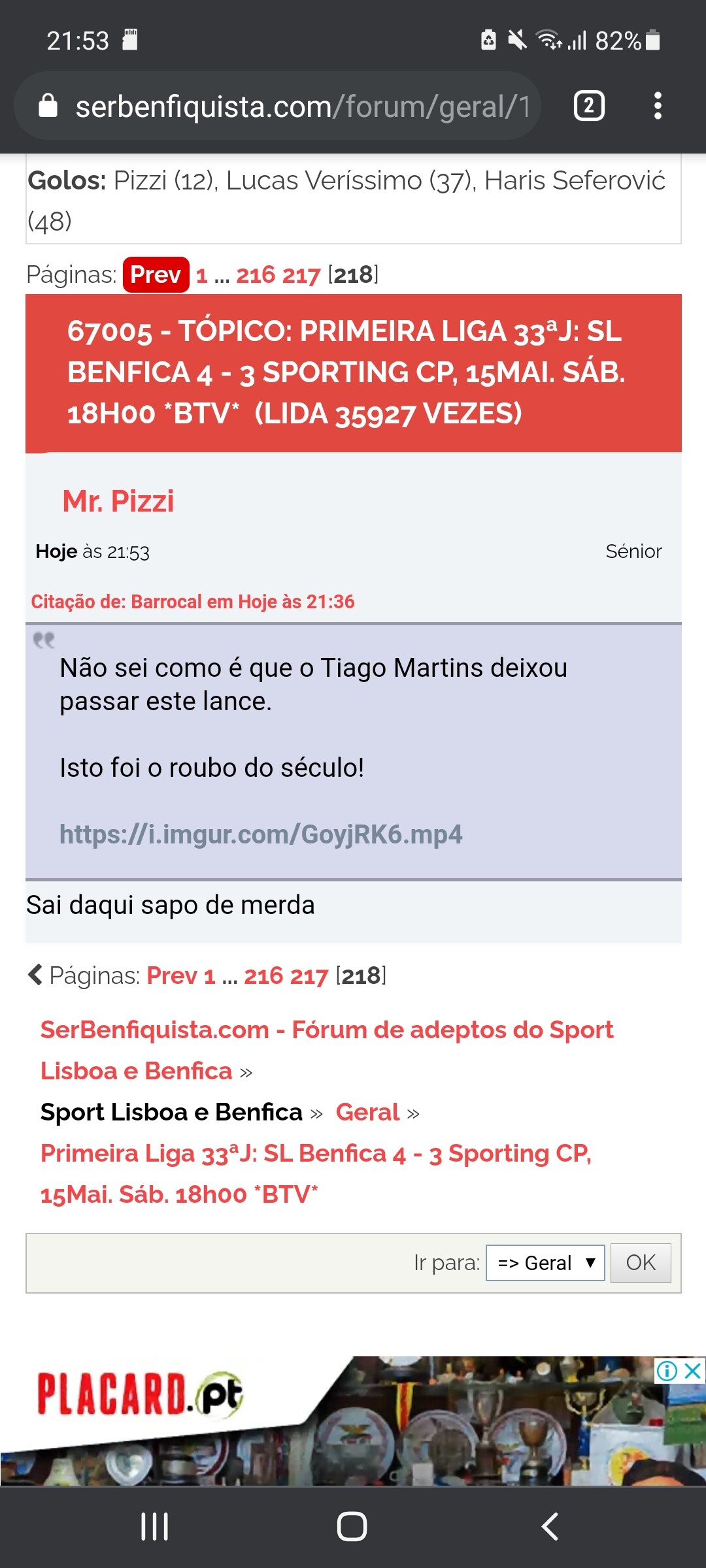Open the imgur GoyjRK6.mp4 link

coord(261,834)
